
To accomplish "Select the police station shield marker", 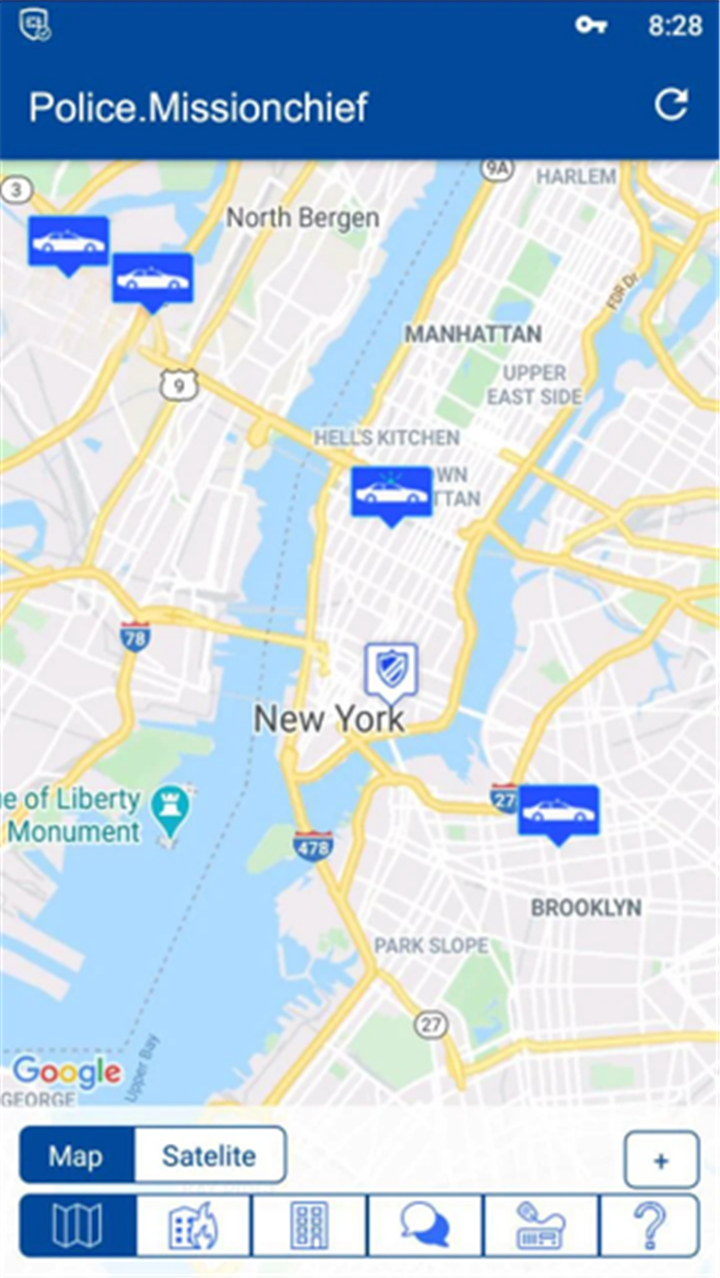I will [x=390, y=671].
